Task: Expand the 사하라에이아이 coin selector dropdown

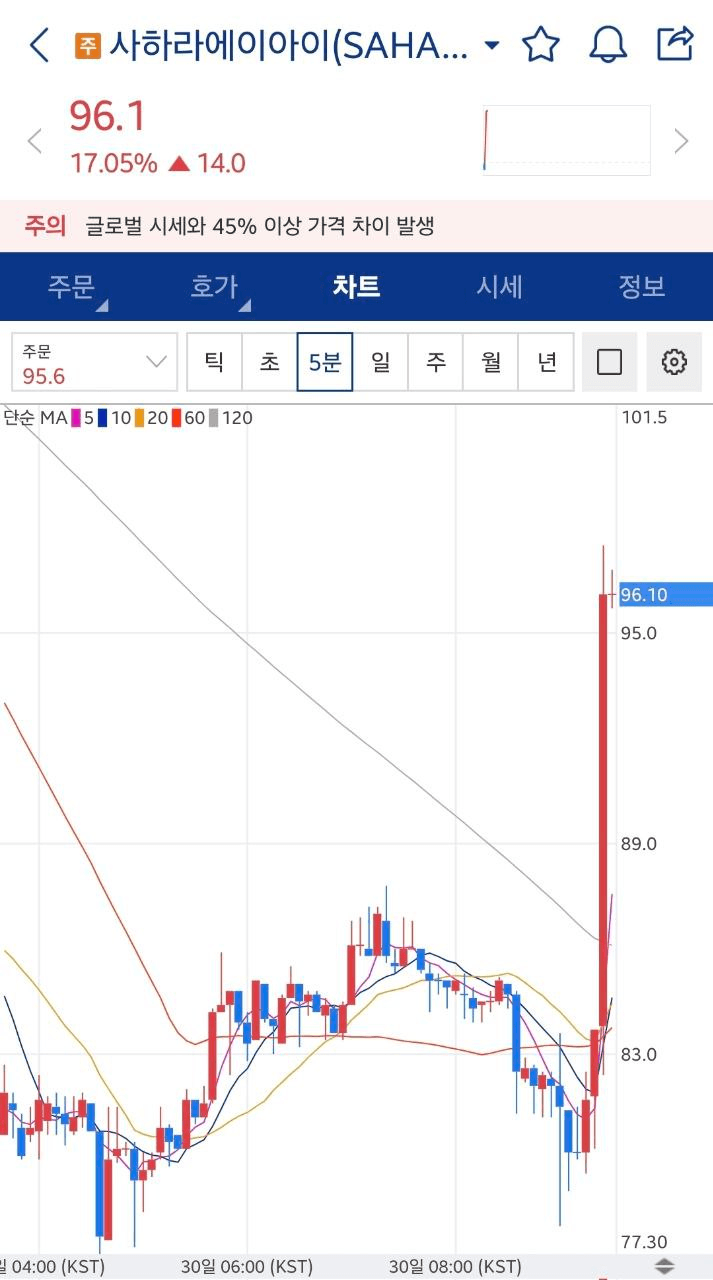Action: (x=491, y=45)
